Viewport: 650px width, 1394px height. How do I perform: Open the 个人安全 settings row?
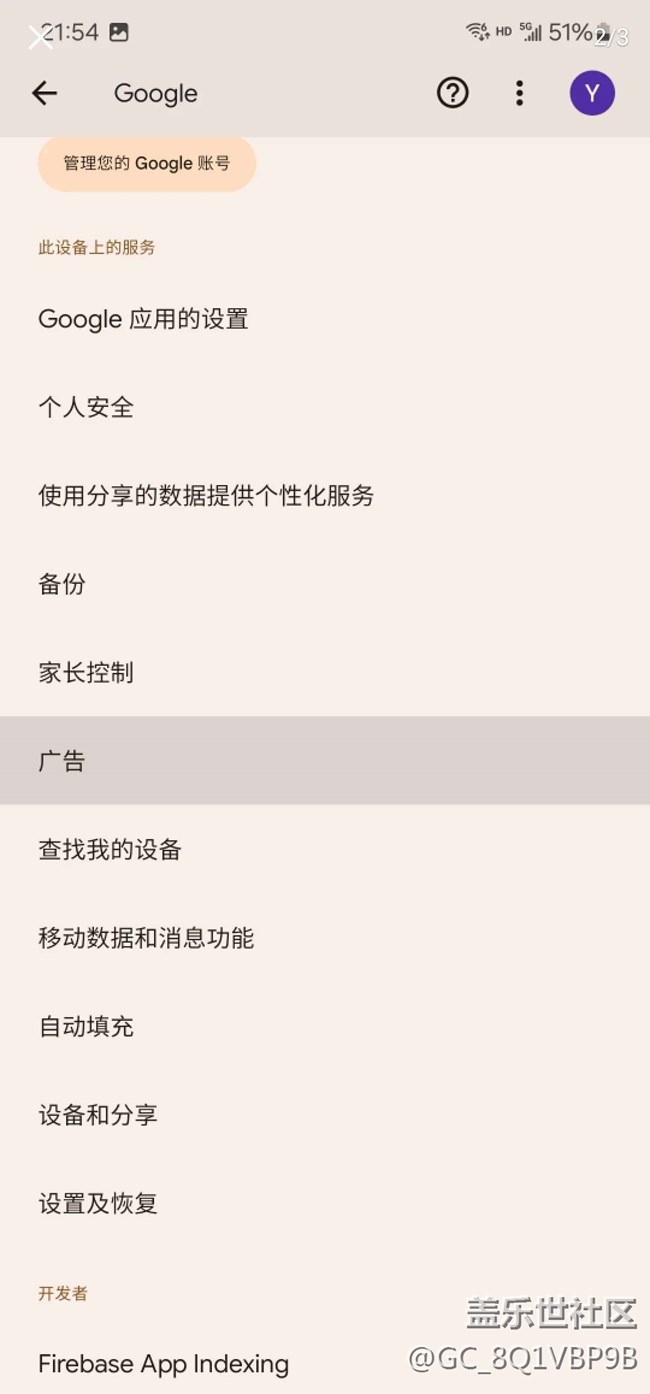[x=86, y=408]
